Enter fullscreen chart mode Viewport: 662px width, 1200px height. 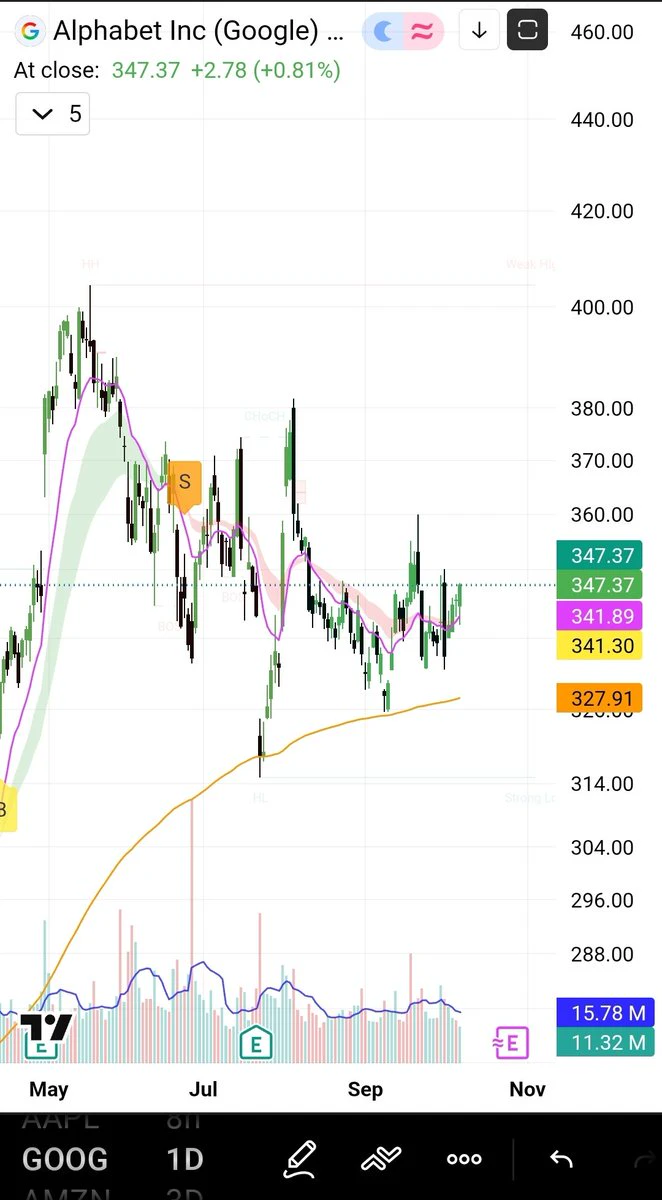tap(528, 31)
